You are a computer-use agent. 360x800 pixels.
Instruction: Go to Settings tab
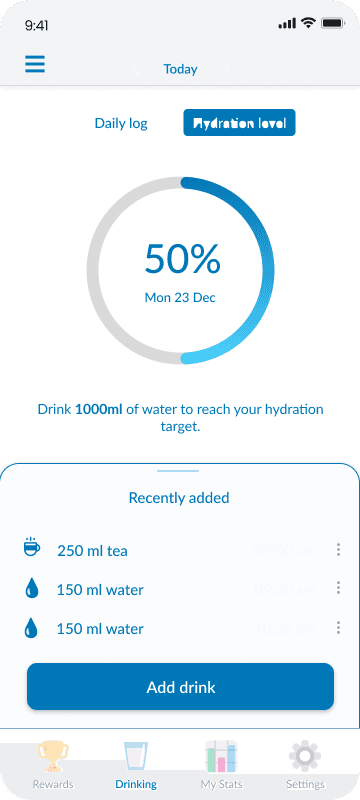click(x=305, y=765)
